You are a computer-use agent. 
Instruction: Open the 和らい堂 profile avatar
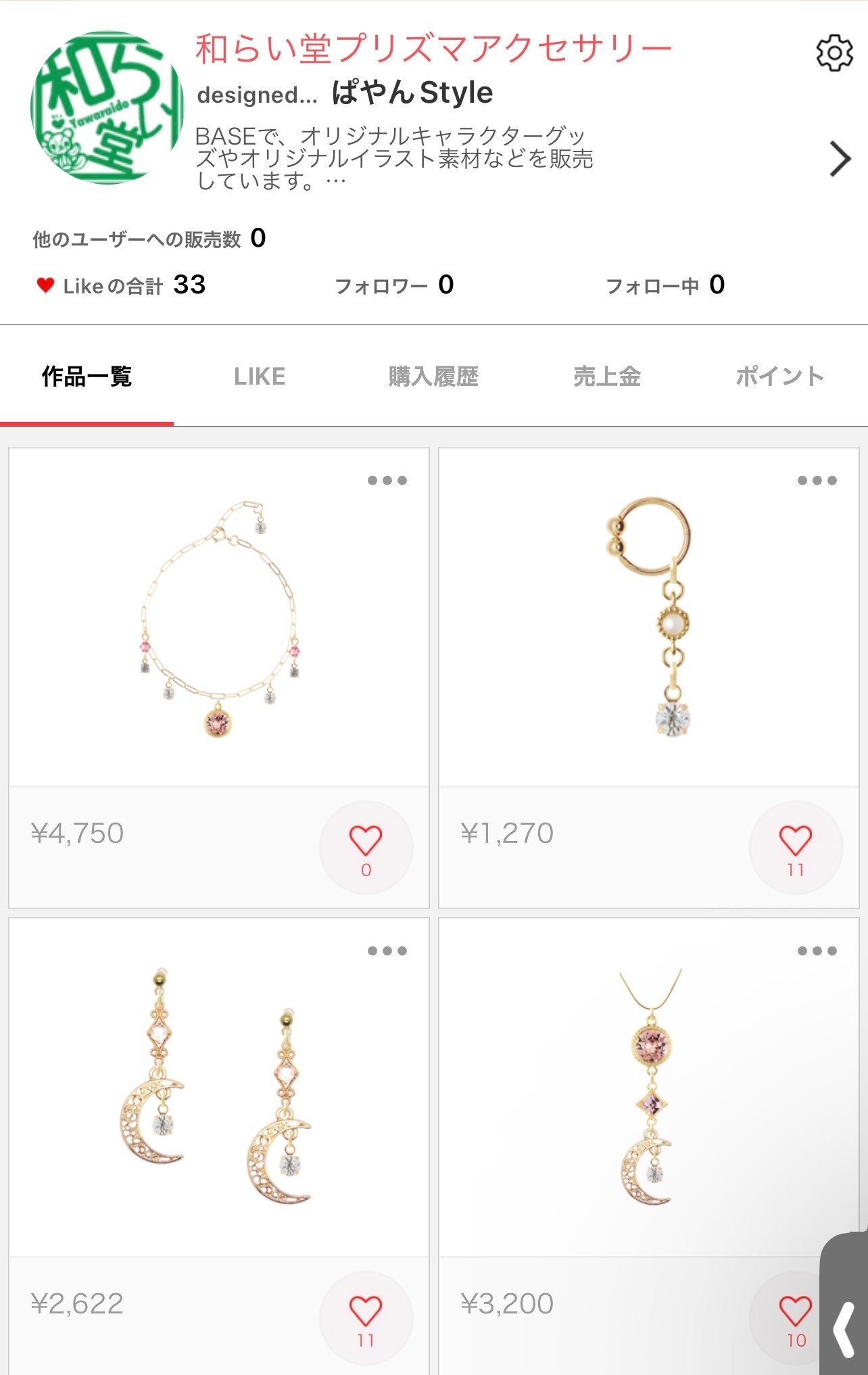[x=107, y=107]
